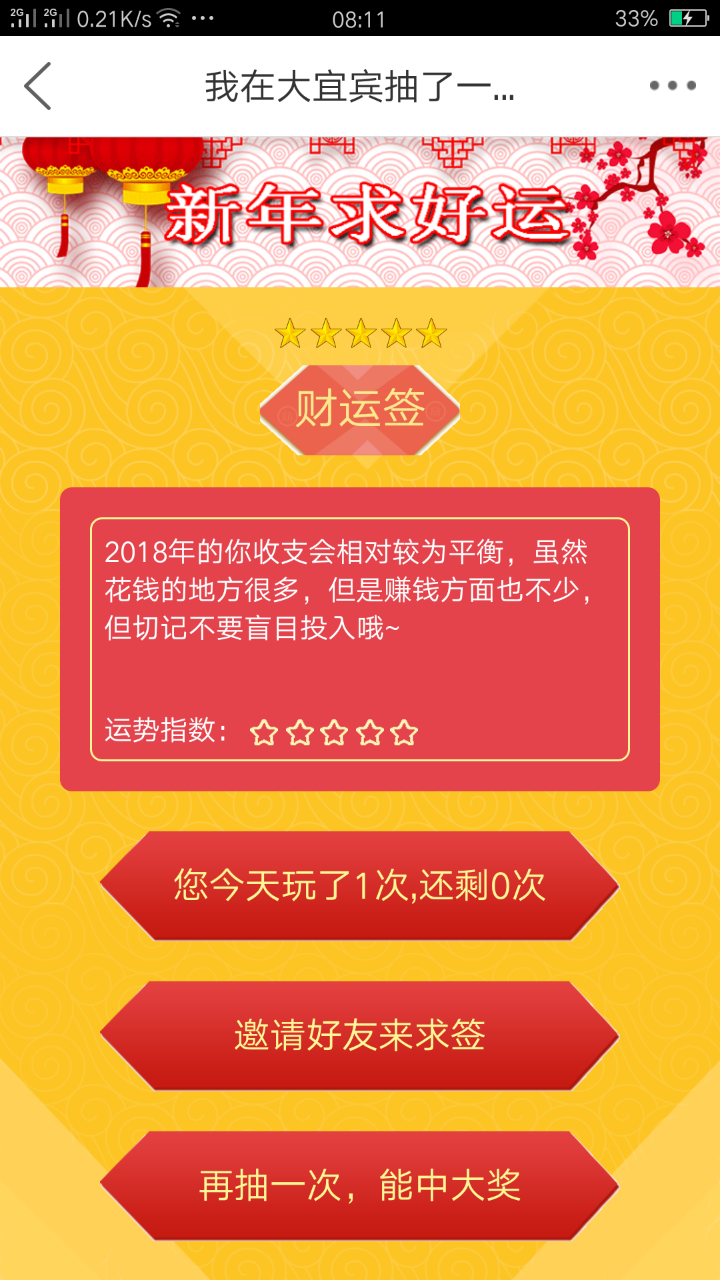720x1280 pixels.
Task: Tap the 您今天玩了1次,还剩0次 button
Action: click(x=359, y=886)
